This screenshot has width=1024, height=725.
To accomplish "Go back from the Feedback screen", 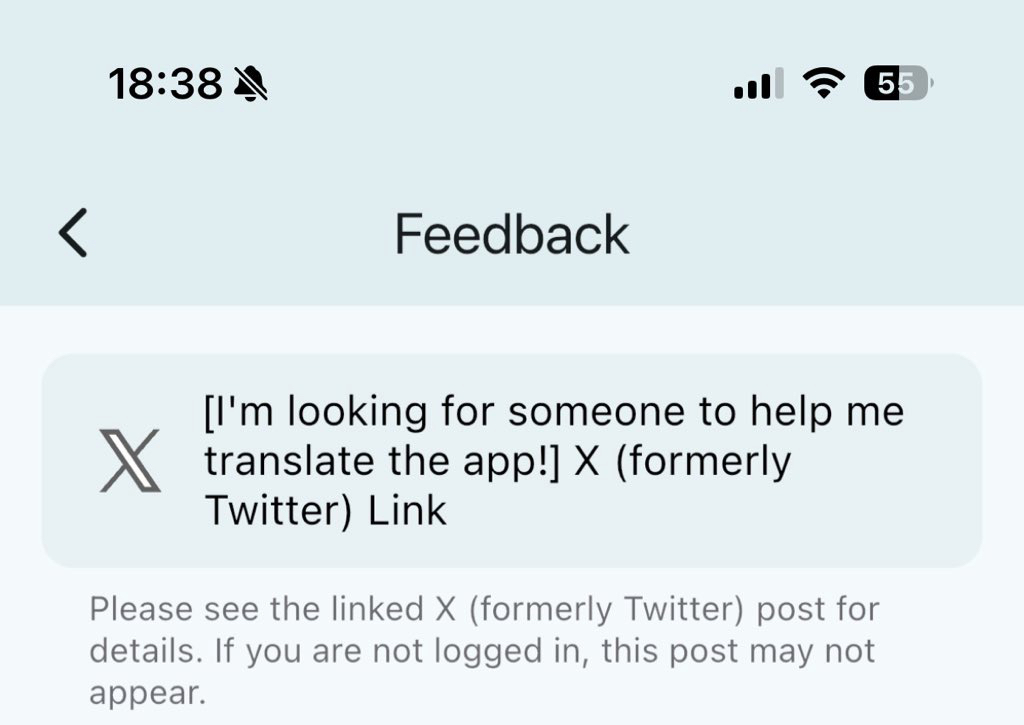I will 73,233.
